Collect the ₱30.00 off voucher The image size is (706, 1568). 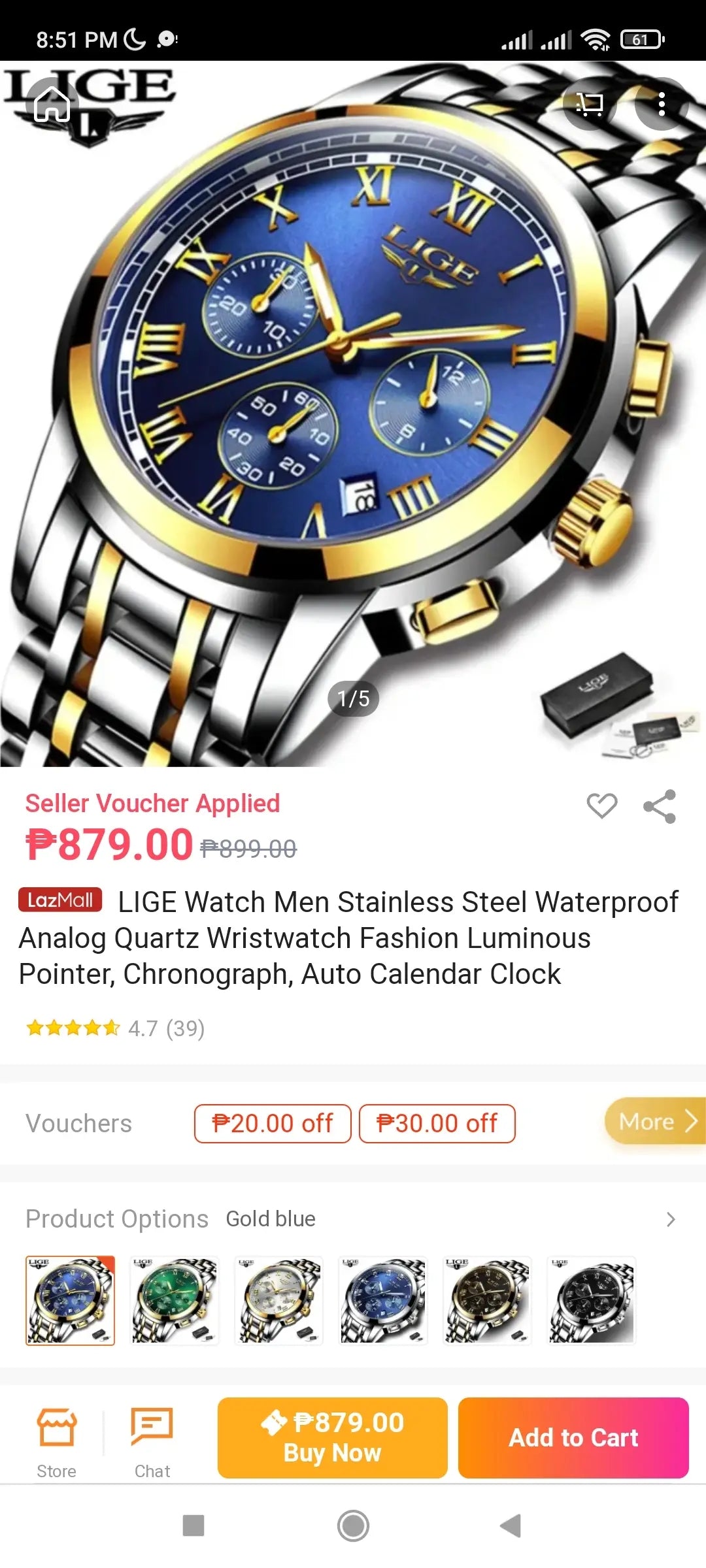pyautogui.click(x=437, y=1123)
